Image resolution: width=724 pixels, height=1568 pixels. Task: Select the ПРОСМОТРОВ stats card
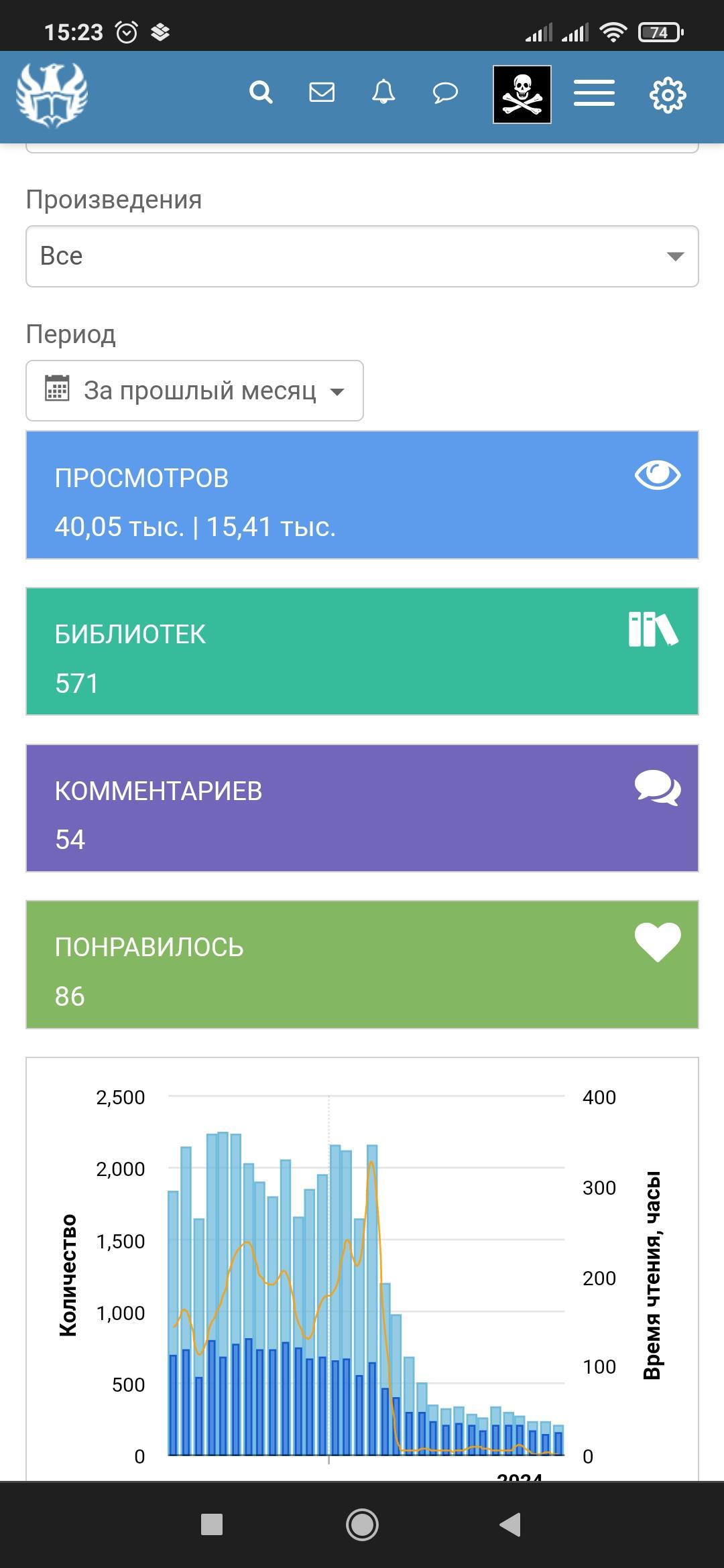pyautogui.click(x=362, y=495)
